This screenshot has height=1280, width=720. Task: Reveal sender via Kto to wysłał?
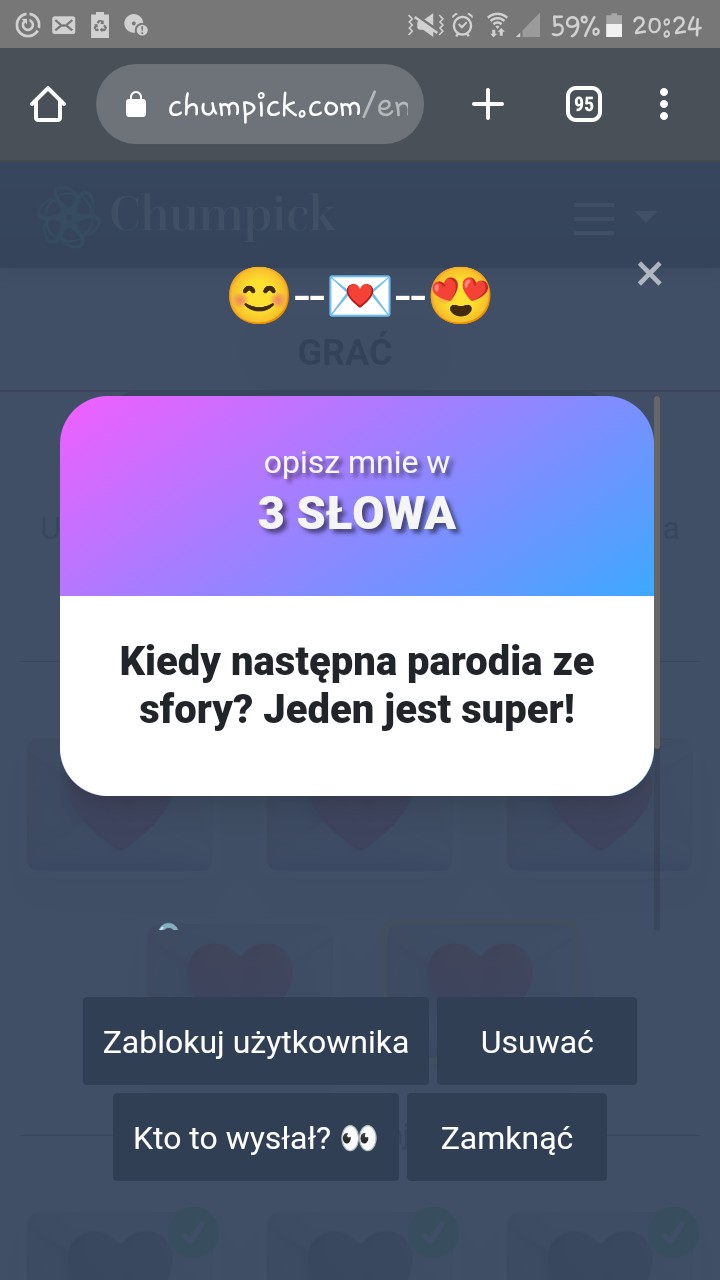pos(255,1137)
